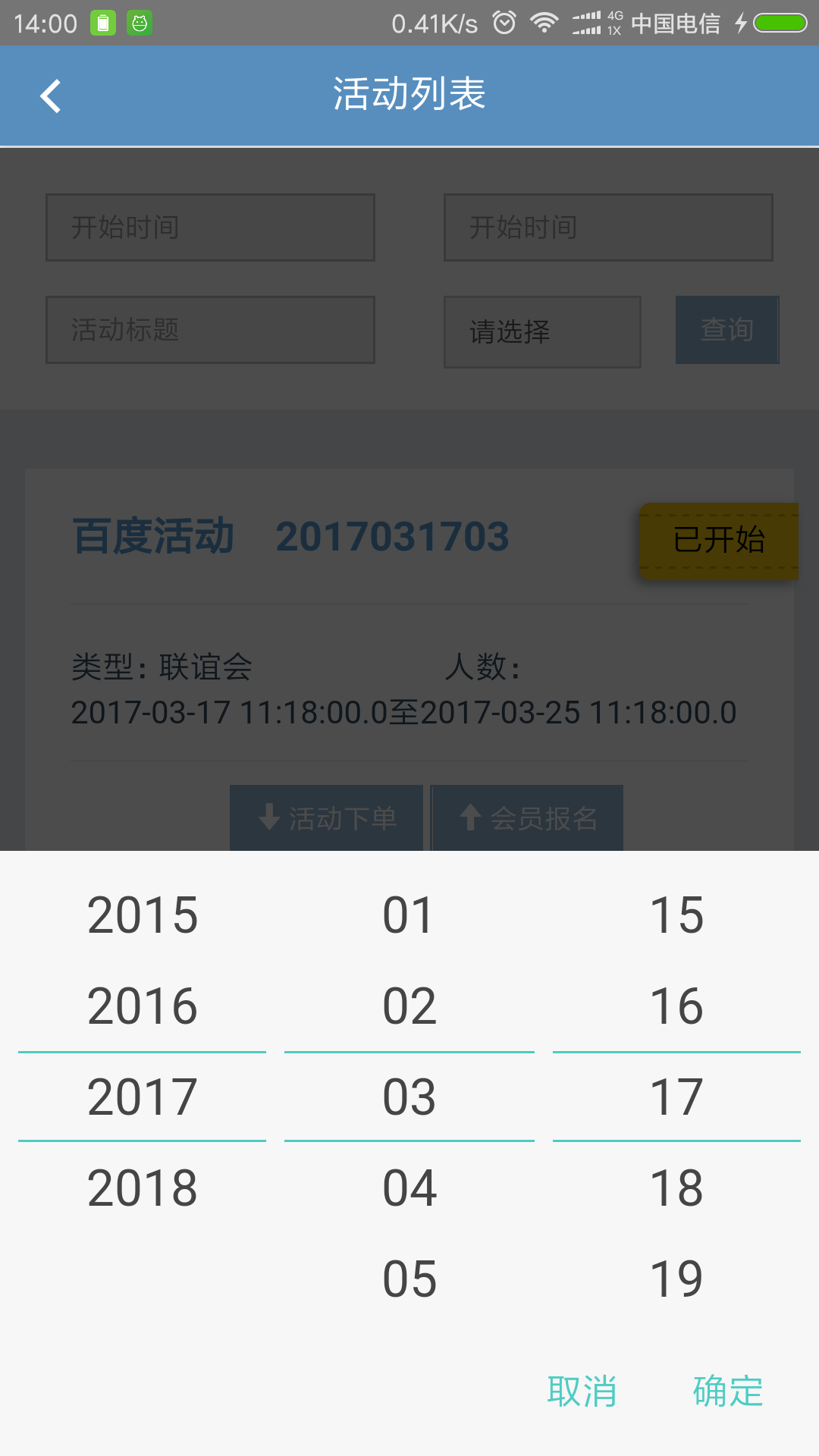Go back using the header arrow
Image resolution: width=819 pixels, height=1456 pixels.
tap(50, 96)
